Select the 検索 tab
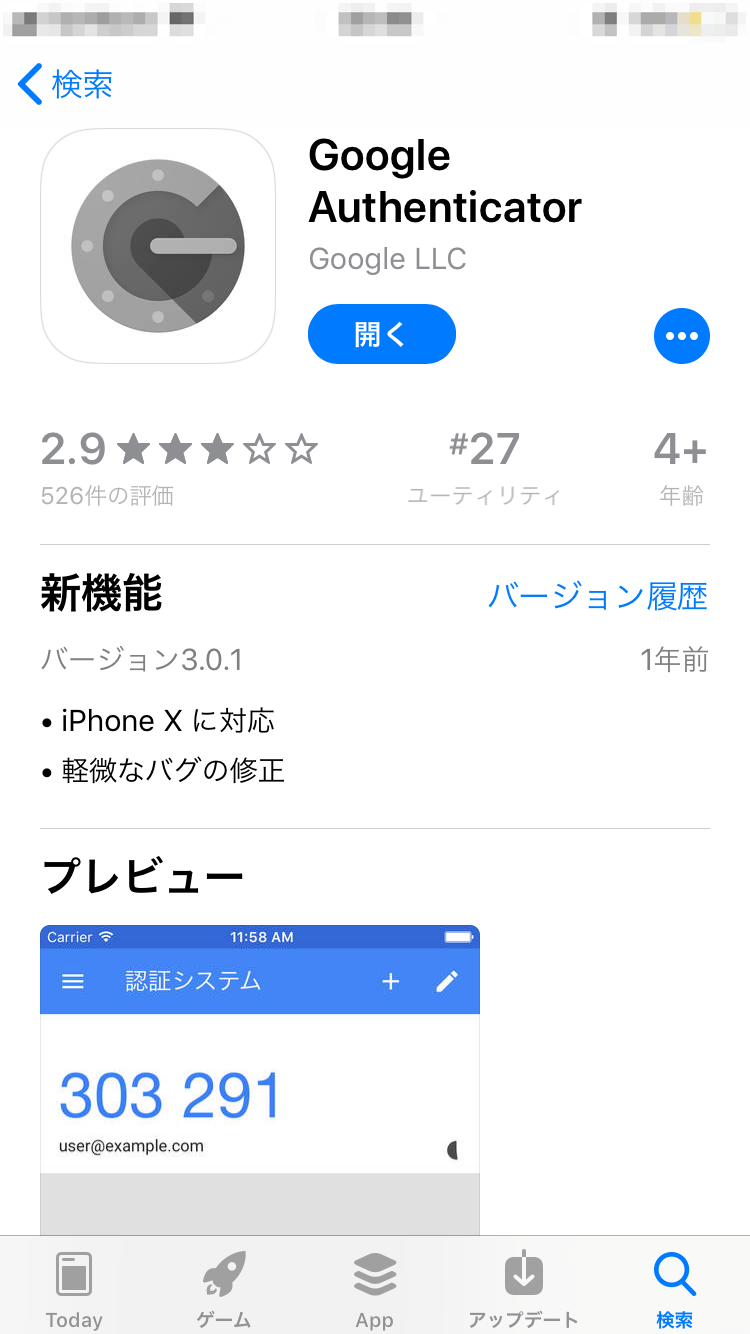 [674, 1288]
